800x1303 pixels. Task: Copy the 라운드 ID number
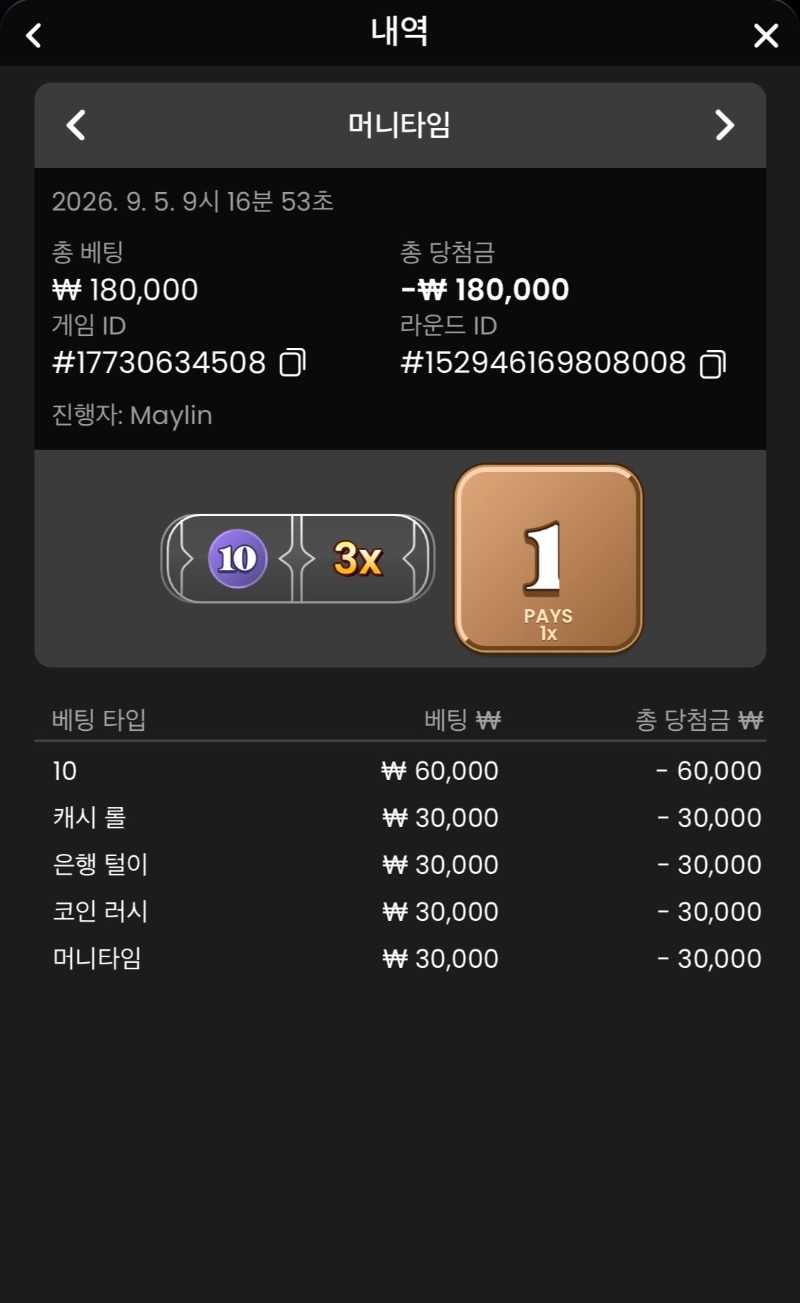(x=712, y=363)
